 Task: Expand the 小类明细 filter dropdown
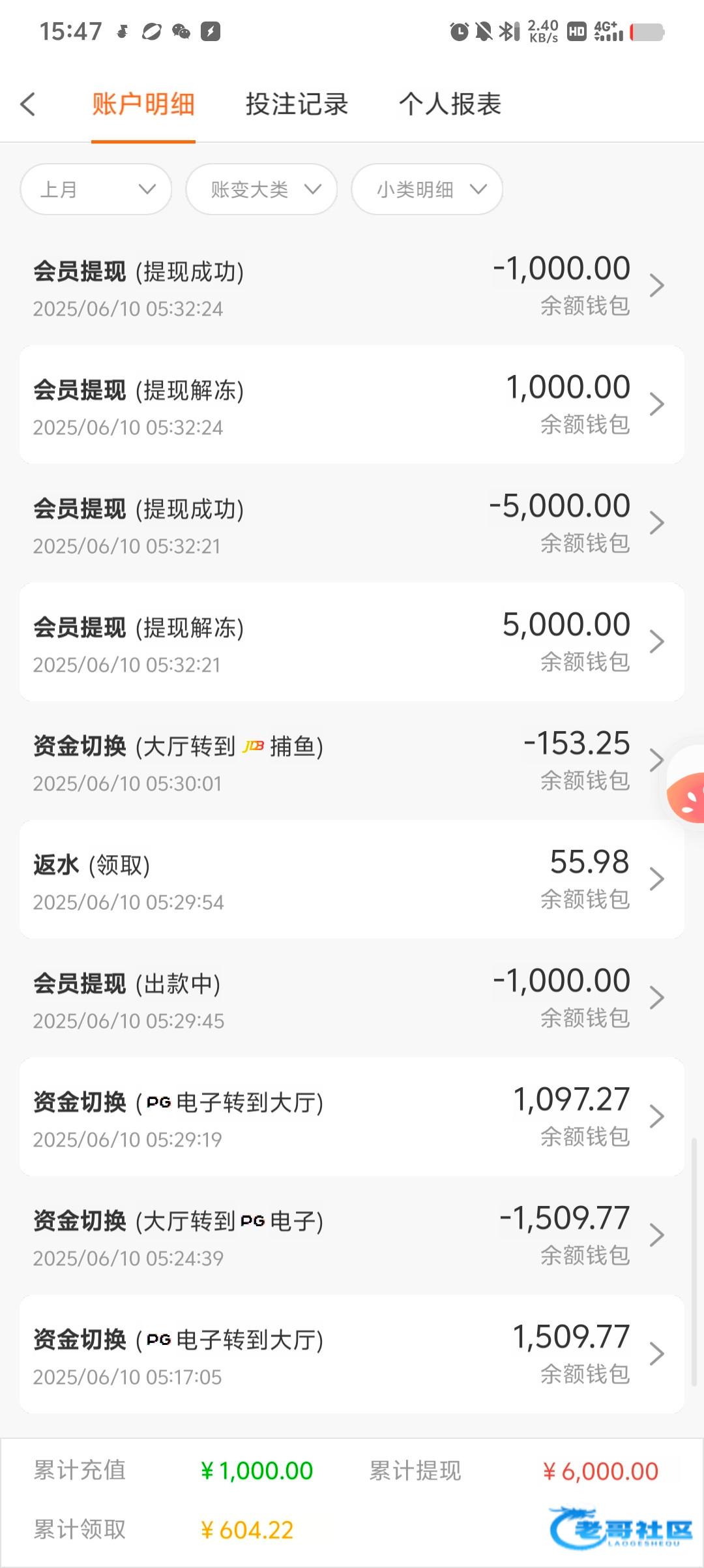tap(427, 189)
